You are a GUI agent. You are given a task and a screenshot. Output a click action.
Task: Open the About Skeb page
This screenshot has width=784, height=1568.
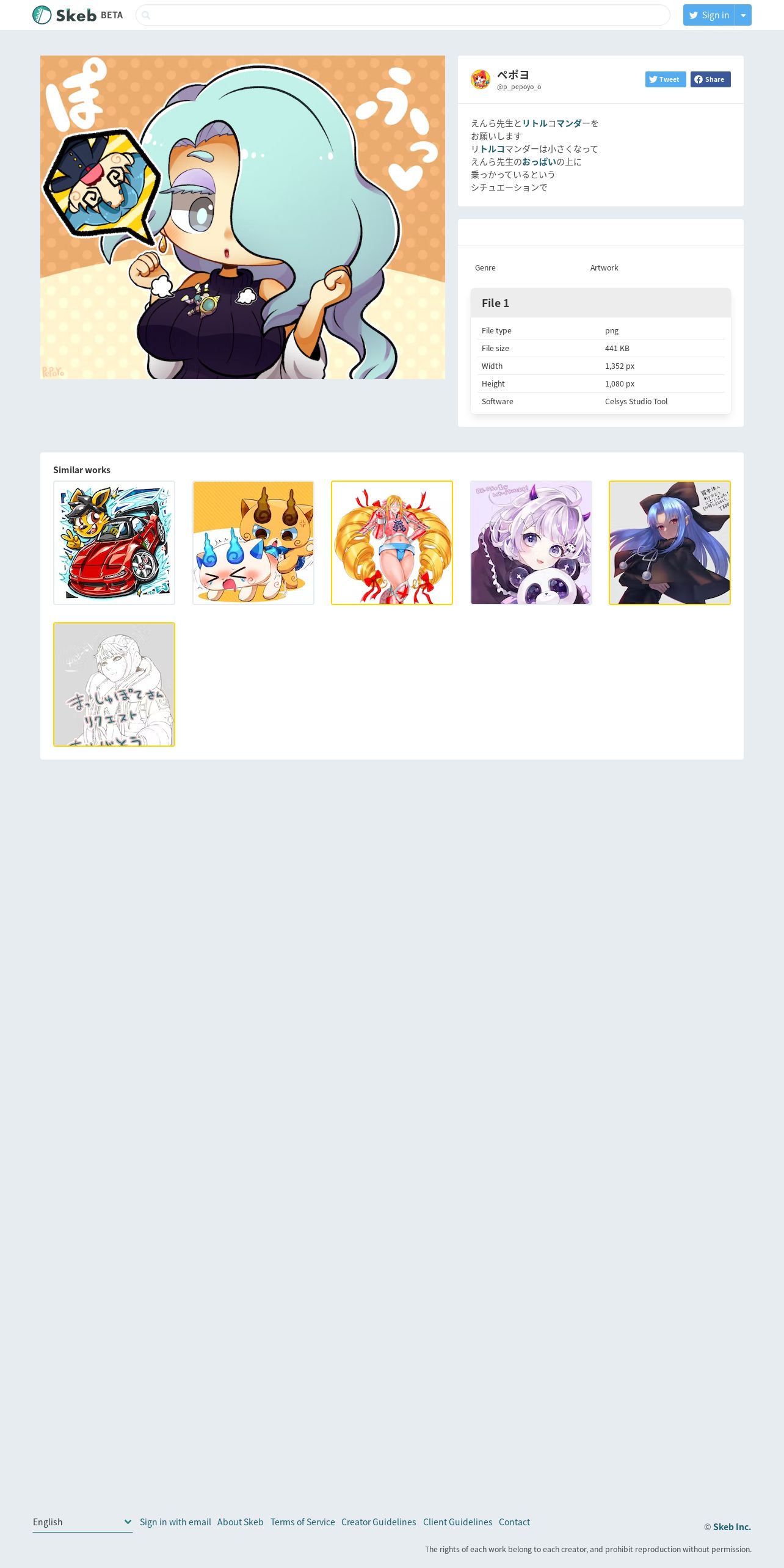(x=241, y=1522)
